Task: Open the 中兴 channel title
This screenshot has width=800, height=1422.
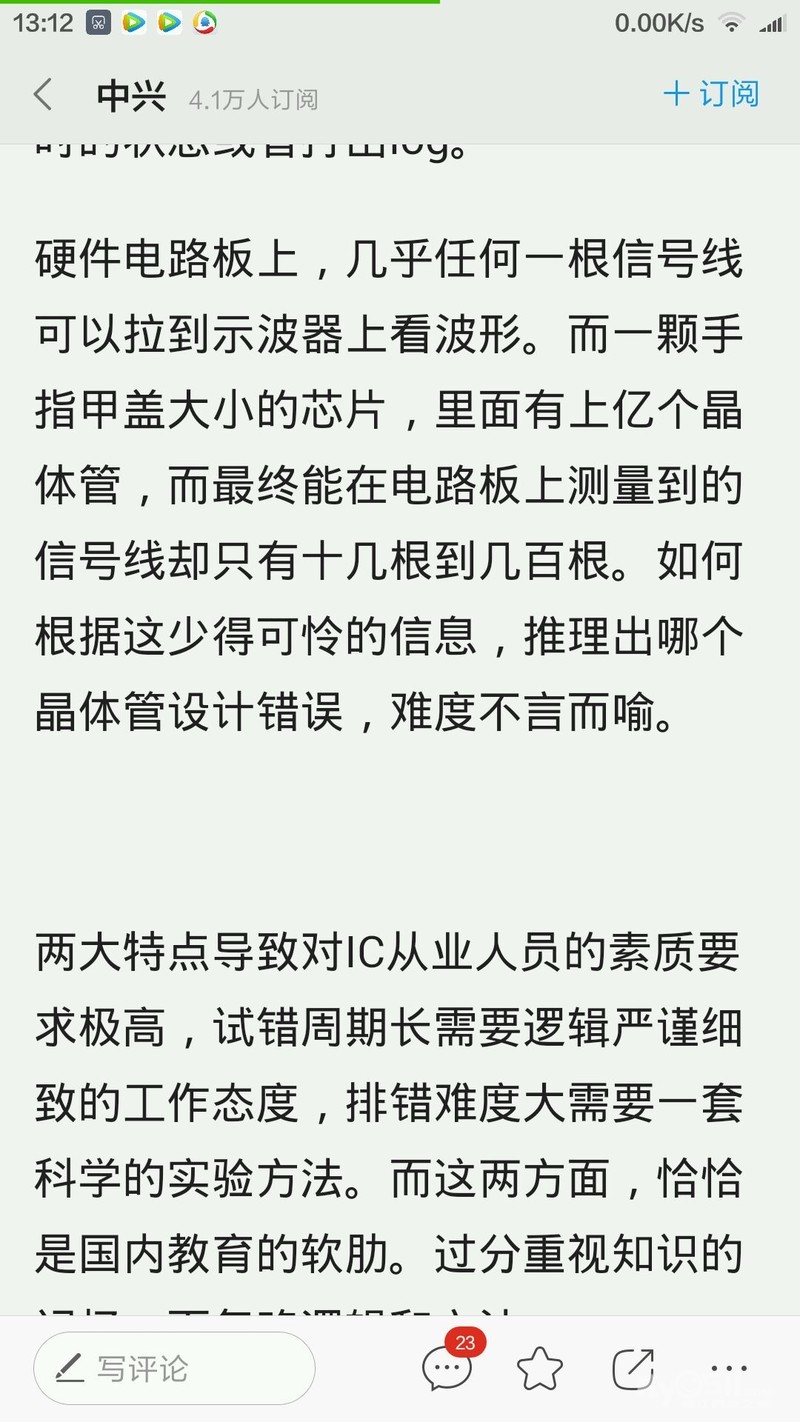Action: [x=131, y=95]
